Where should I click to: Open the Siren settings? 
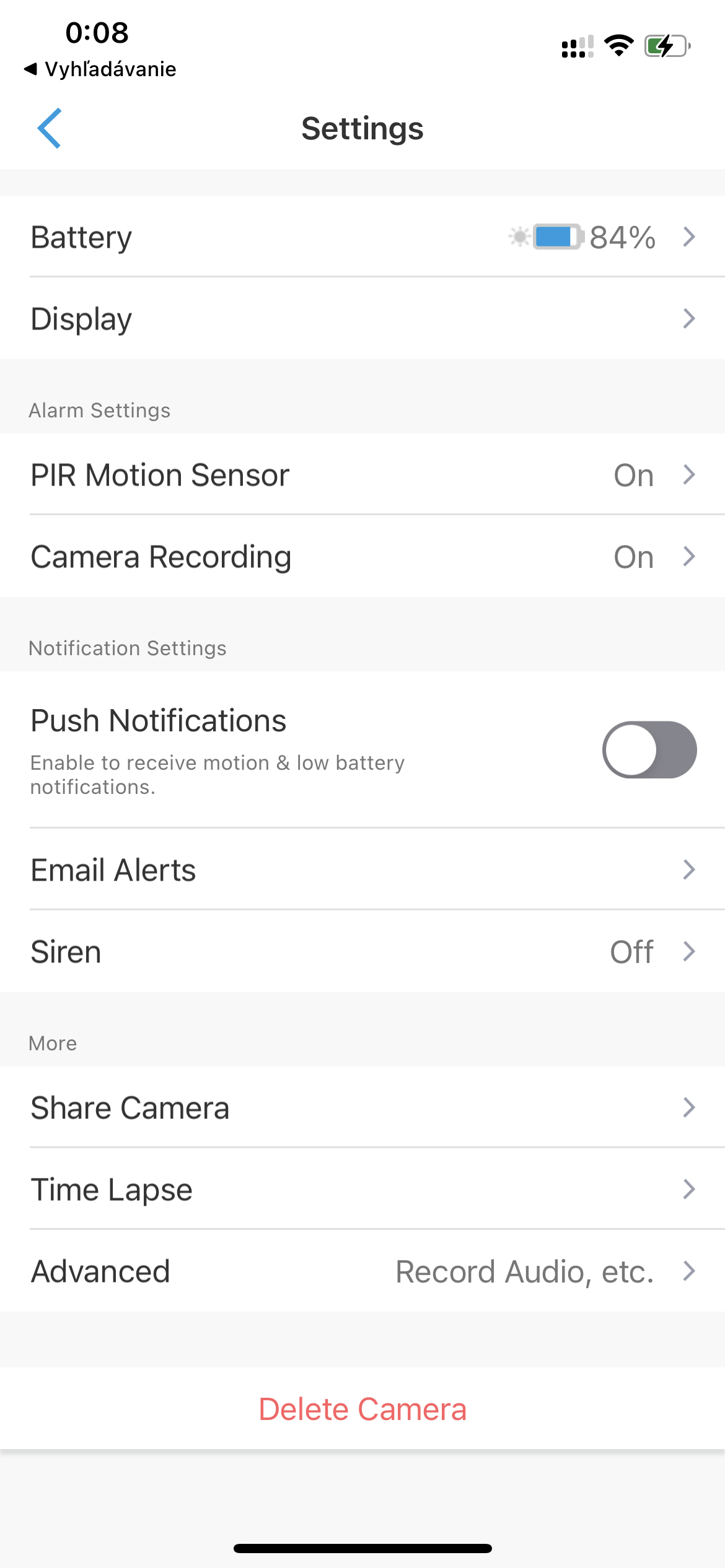(x=362, y=951)
